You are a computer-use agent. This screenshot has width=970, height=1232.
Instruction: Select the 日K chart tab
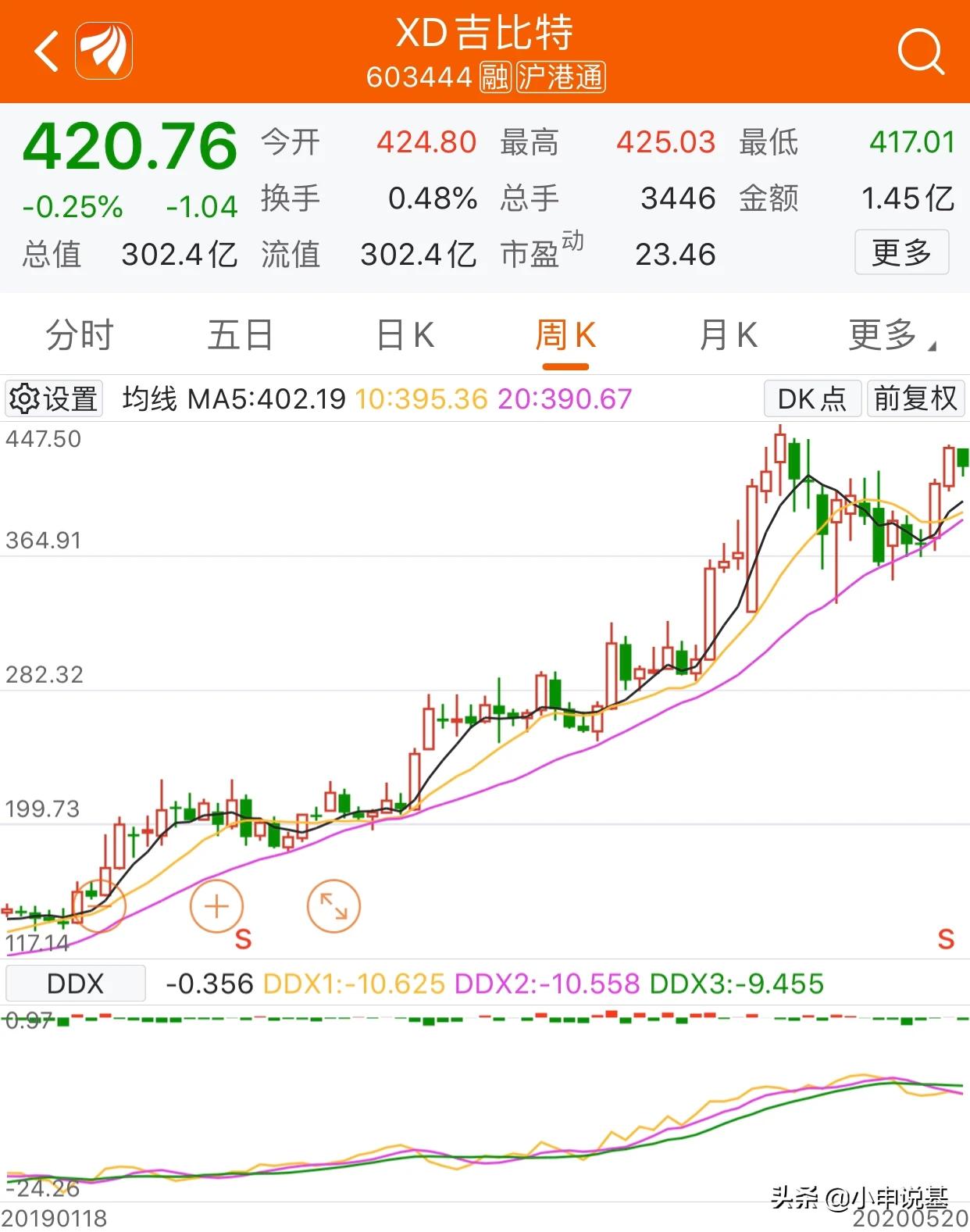tap(405, 336)
